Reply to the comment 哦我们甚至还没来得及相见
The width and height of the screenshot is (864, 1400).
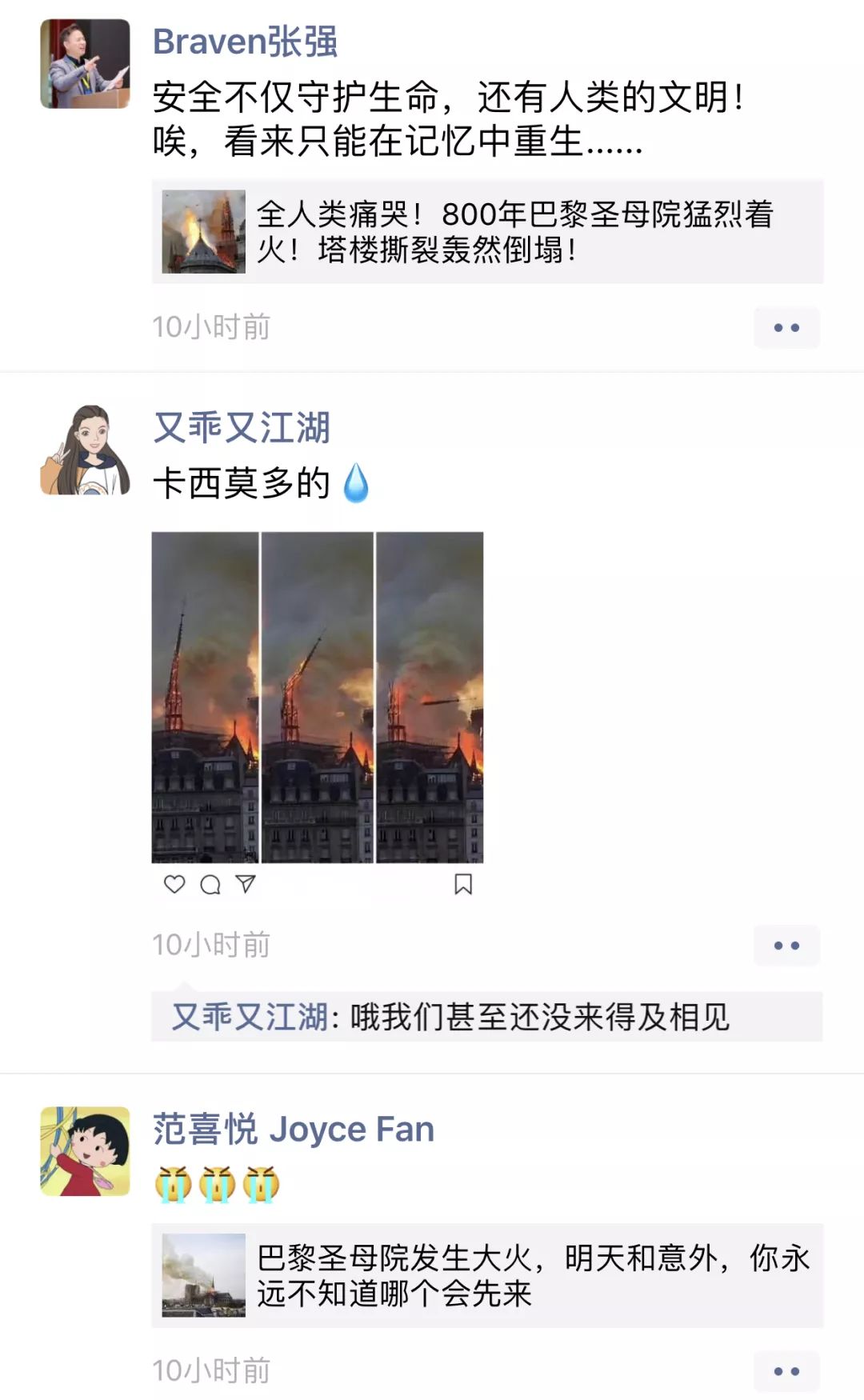click(540, 1017)
